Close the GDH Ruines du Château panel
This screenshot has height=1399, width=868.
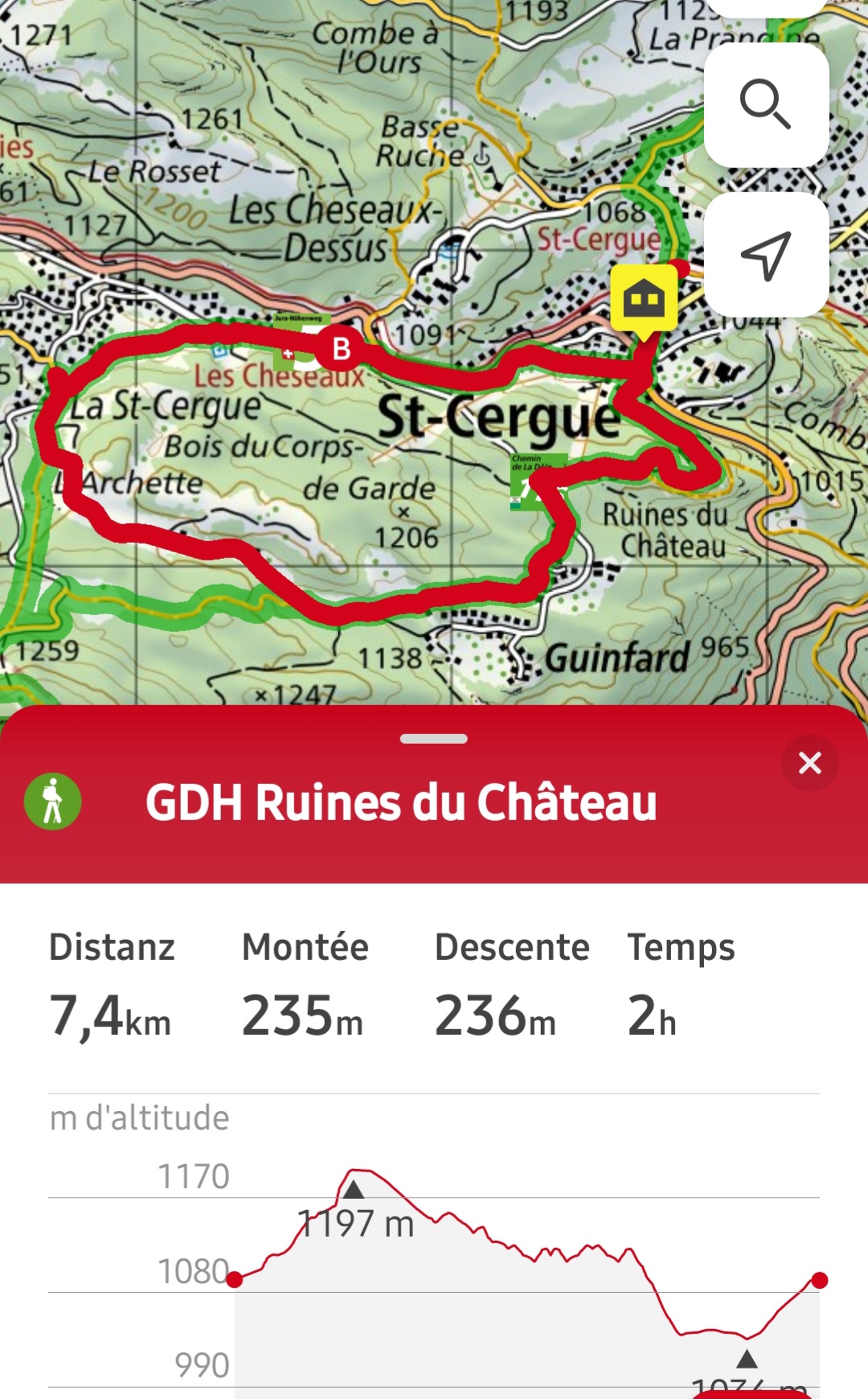809,762
